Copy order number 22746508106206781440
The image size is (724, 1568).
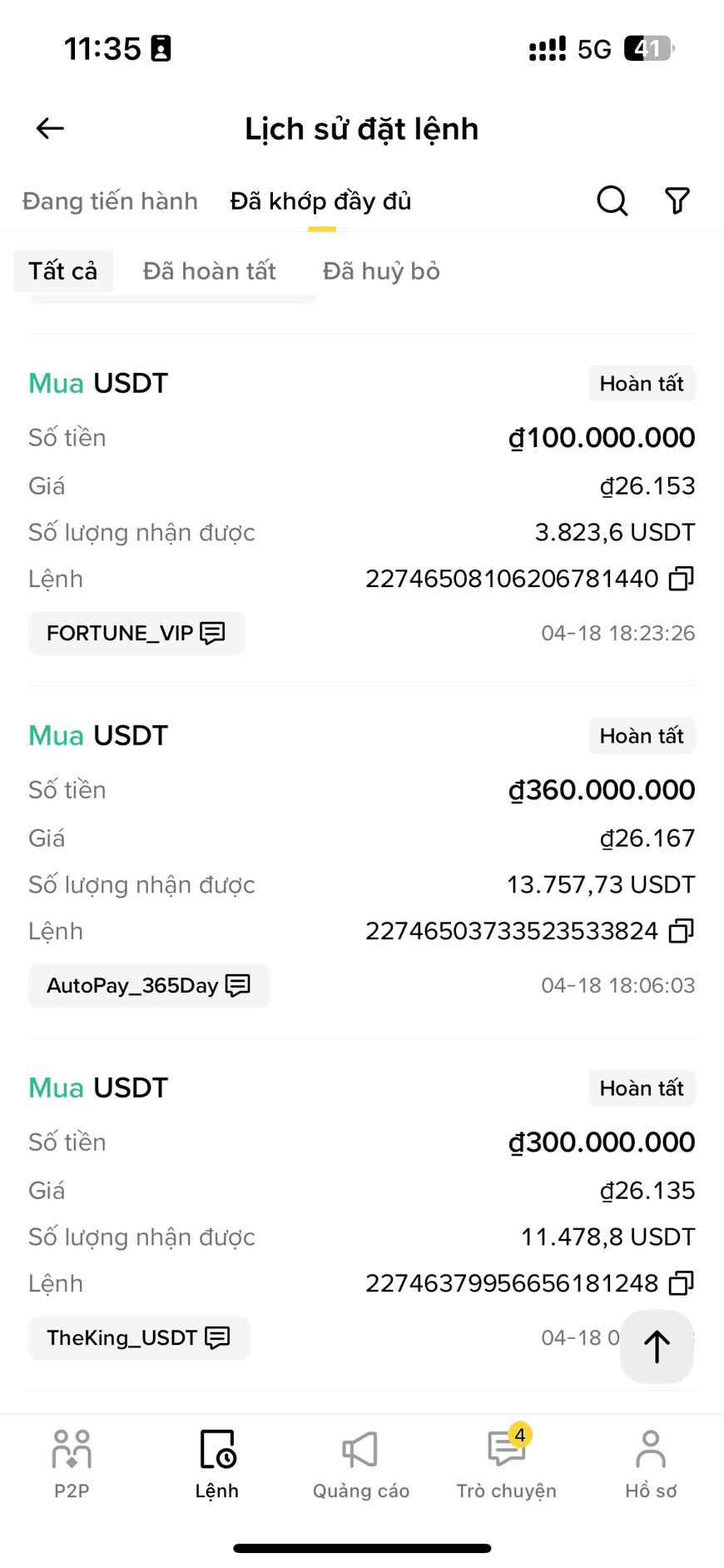click(x=682, y=579)
